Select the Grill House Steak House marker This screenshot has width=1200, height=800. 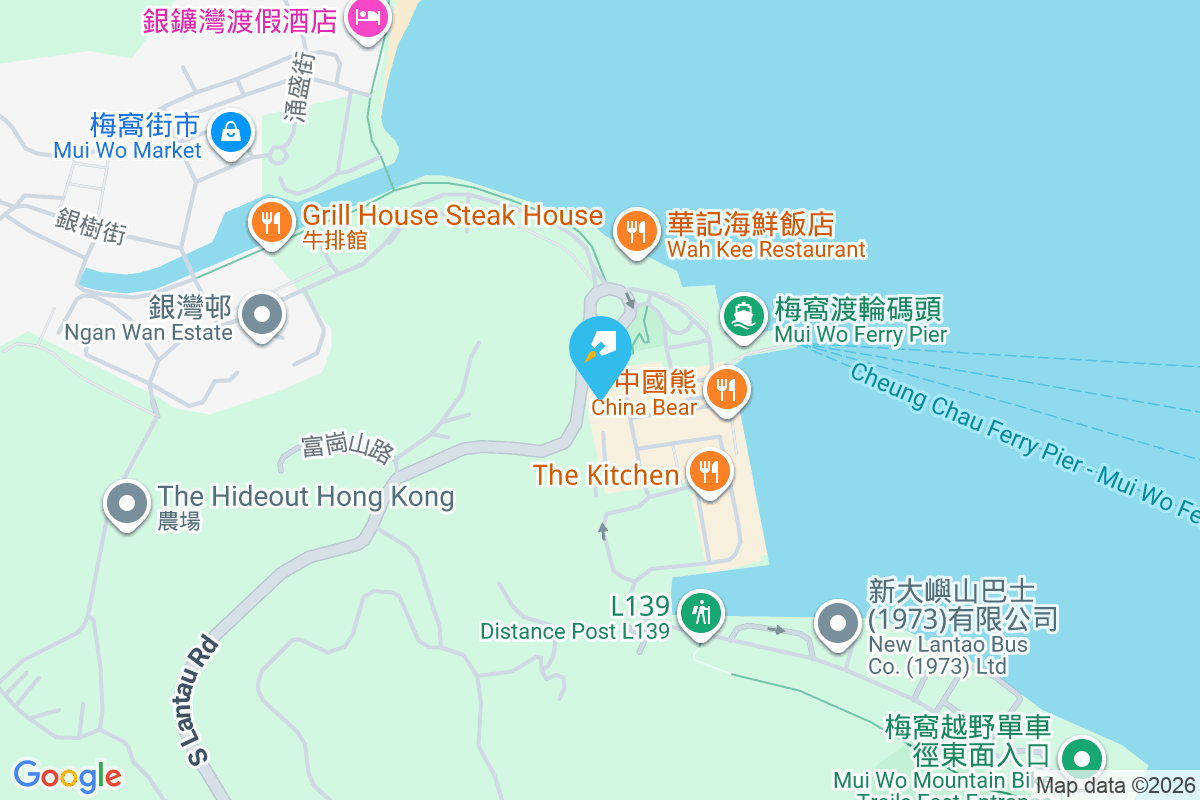coord(271,221)
